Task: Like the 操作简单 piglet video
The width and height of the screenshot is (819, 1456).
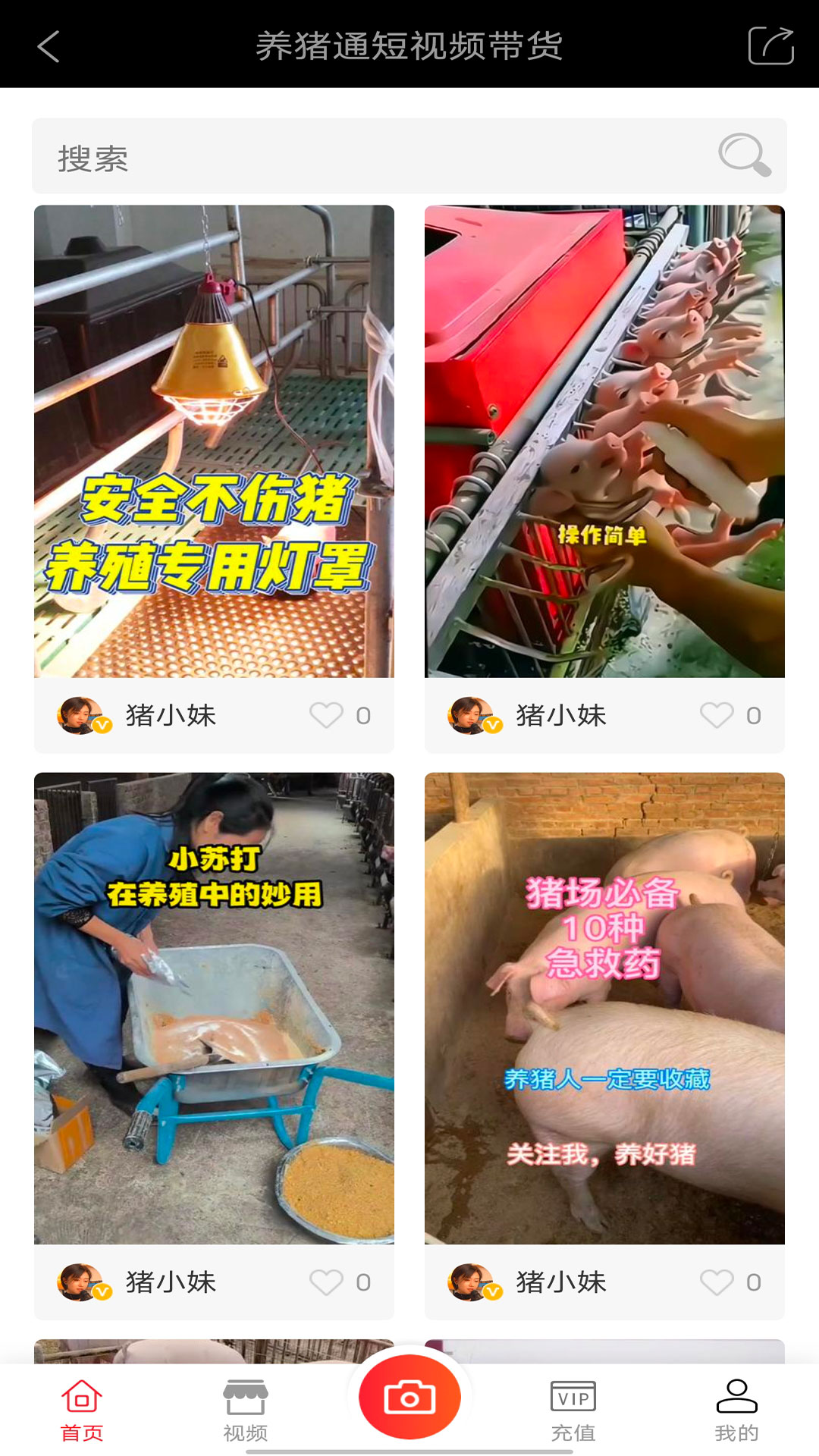Action: pos(717,715)
